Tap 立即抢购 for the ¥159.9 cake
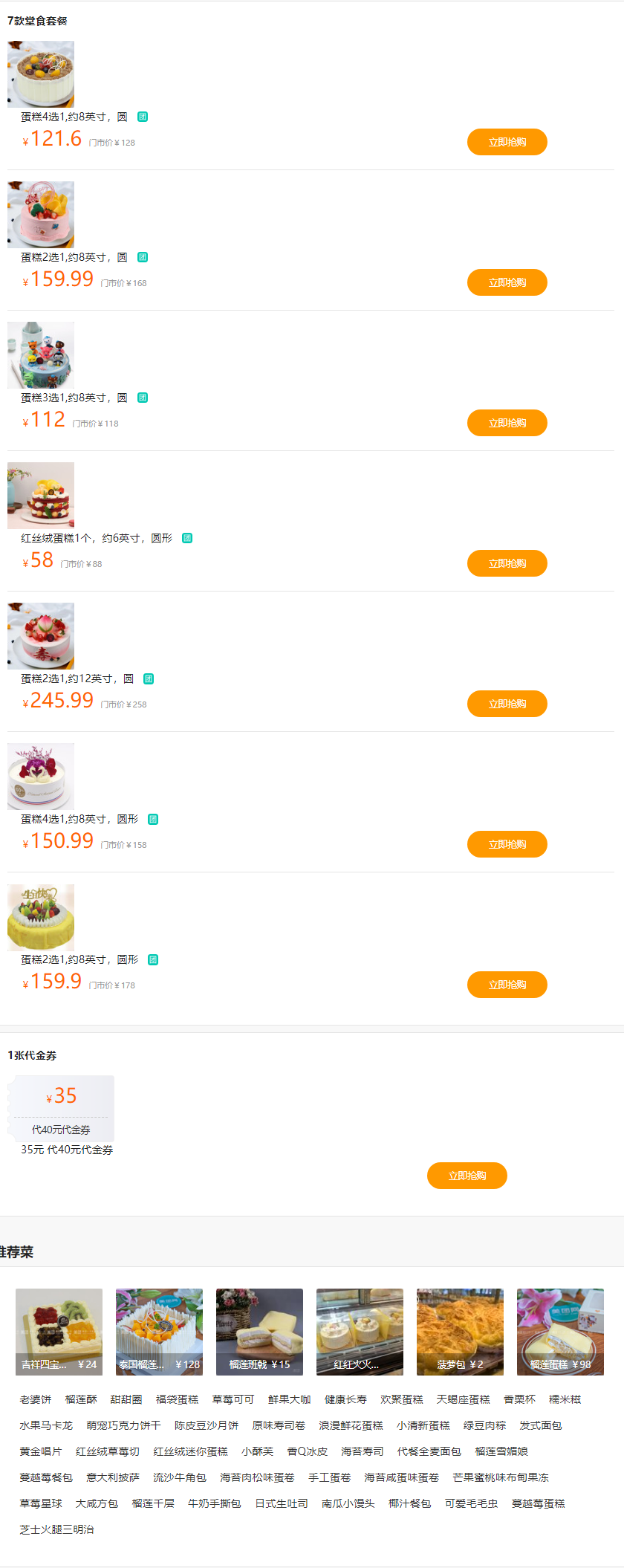 pyautogui.click(x=507, y=985)
